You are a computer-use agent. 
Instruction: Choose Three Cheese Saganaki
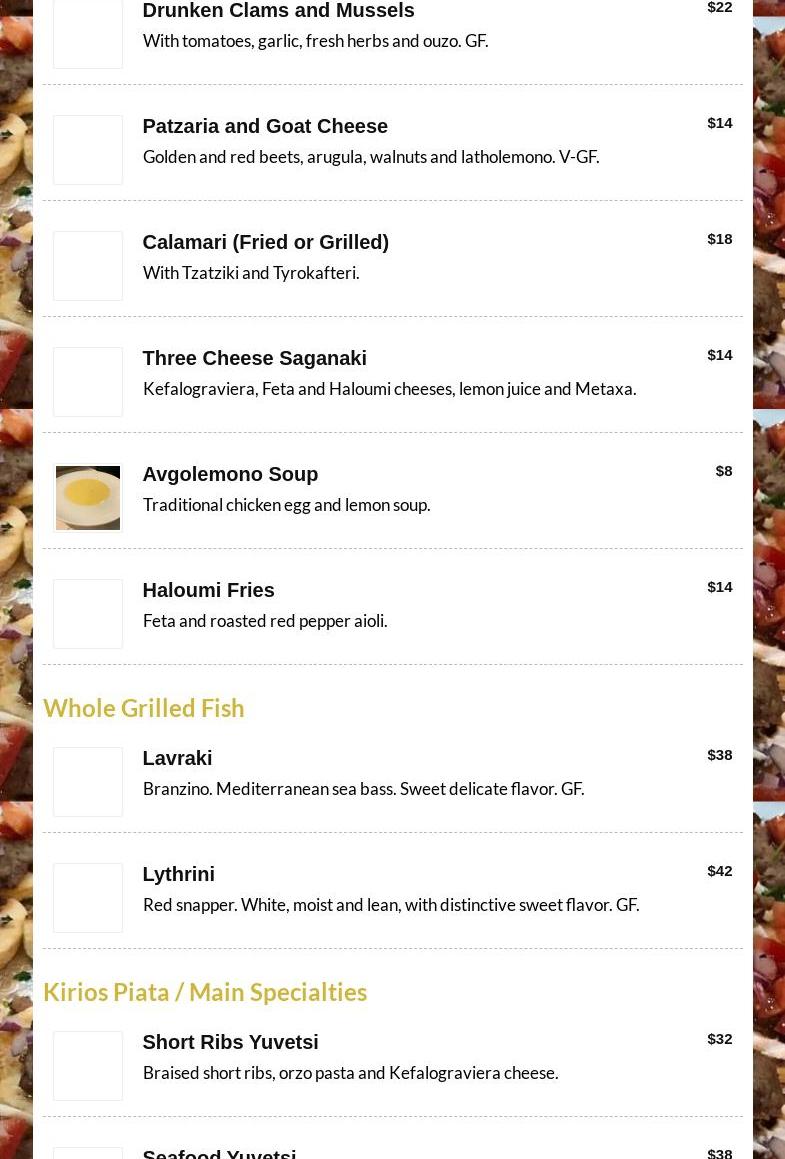[392, 381]
